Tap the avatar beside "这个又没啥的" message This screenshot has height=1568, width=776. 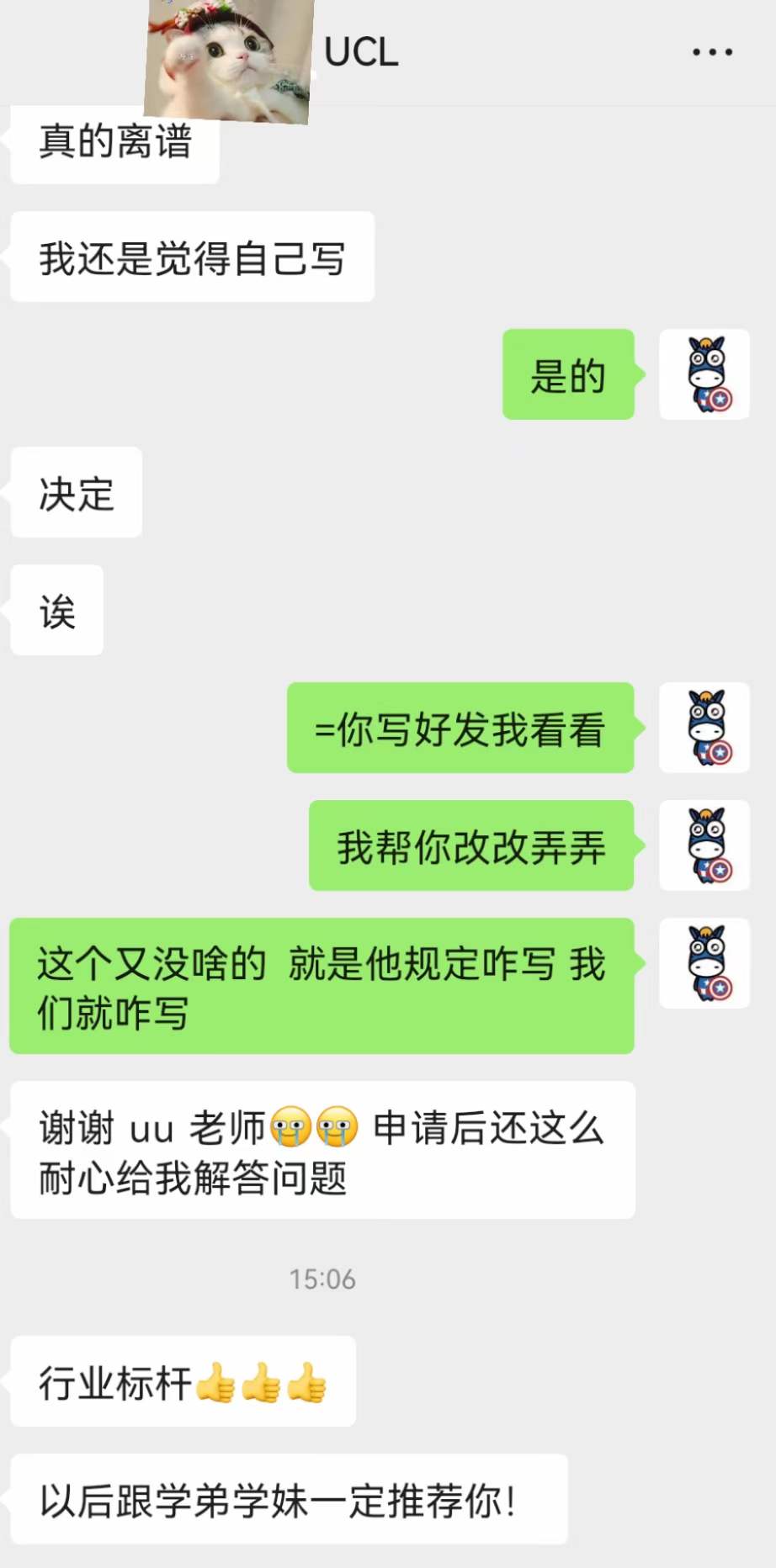pos(704,963)
